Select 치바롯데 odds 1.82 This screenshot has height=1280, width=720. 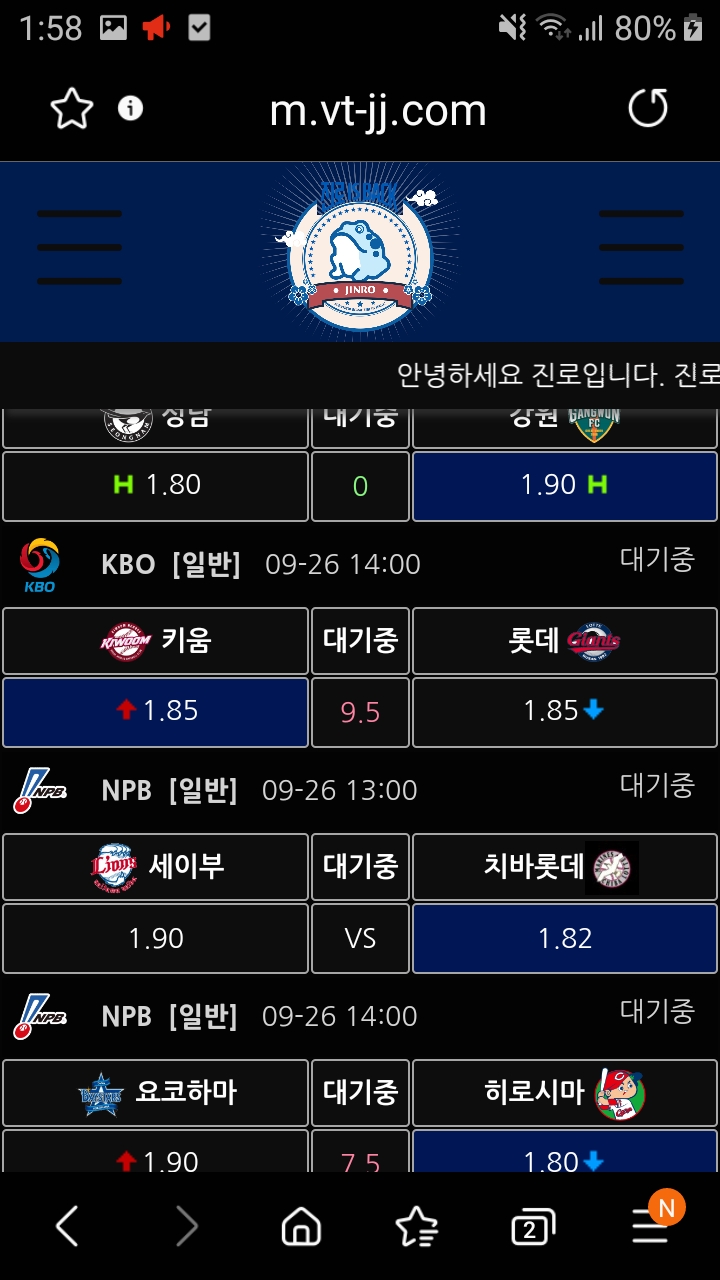pyautogui.click(x=565, y=938)
